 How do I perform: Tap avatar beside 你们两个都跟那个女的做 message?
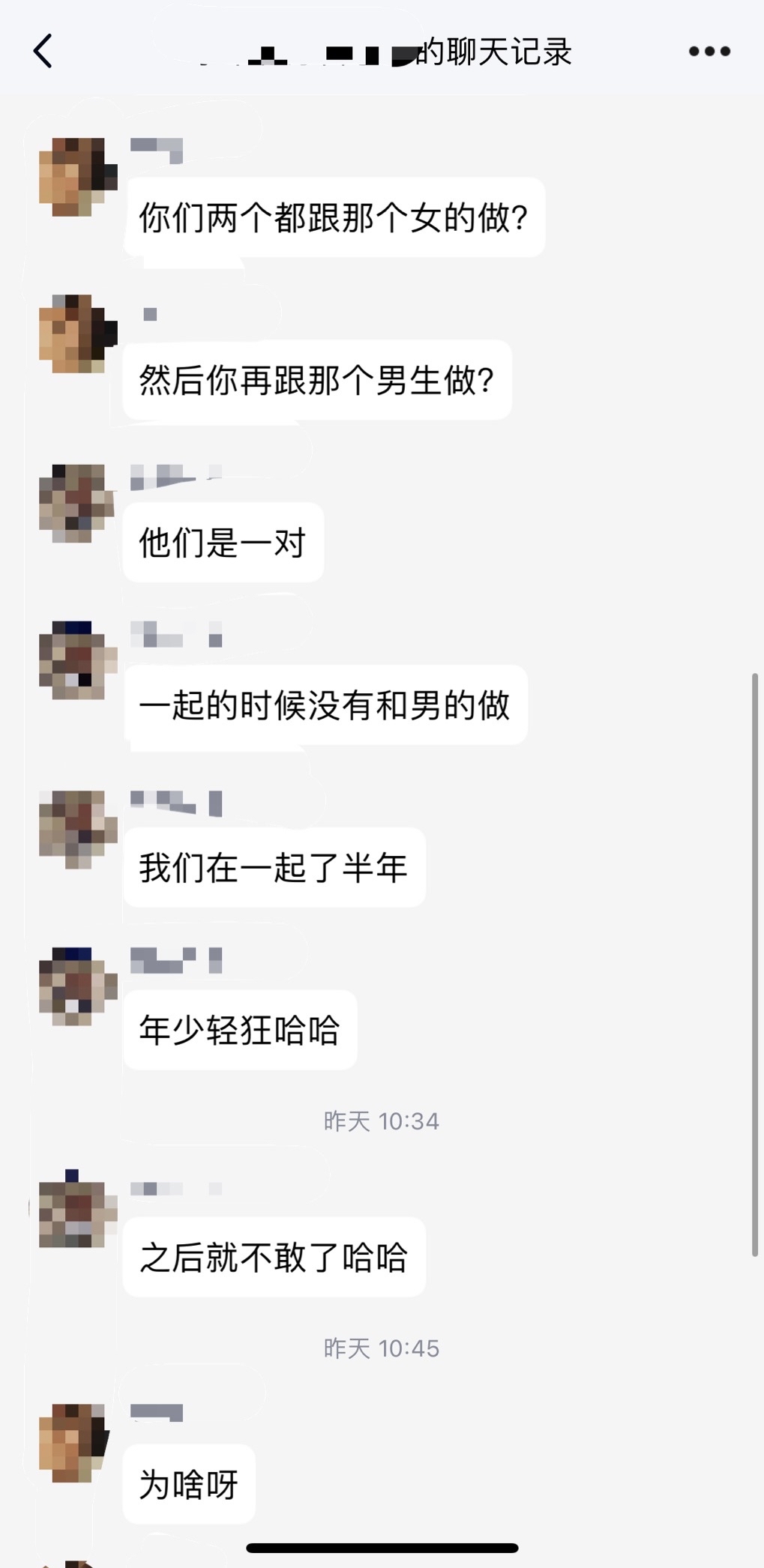[77, 177]
